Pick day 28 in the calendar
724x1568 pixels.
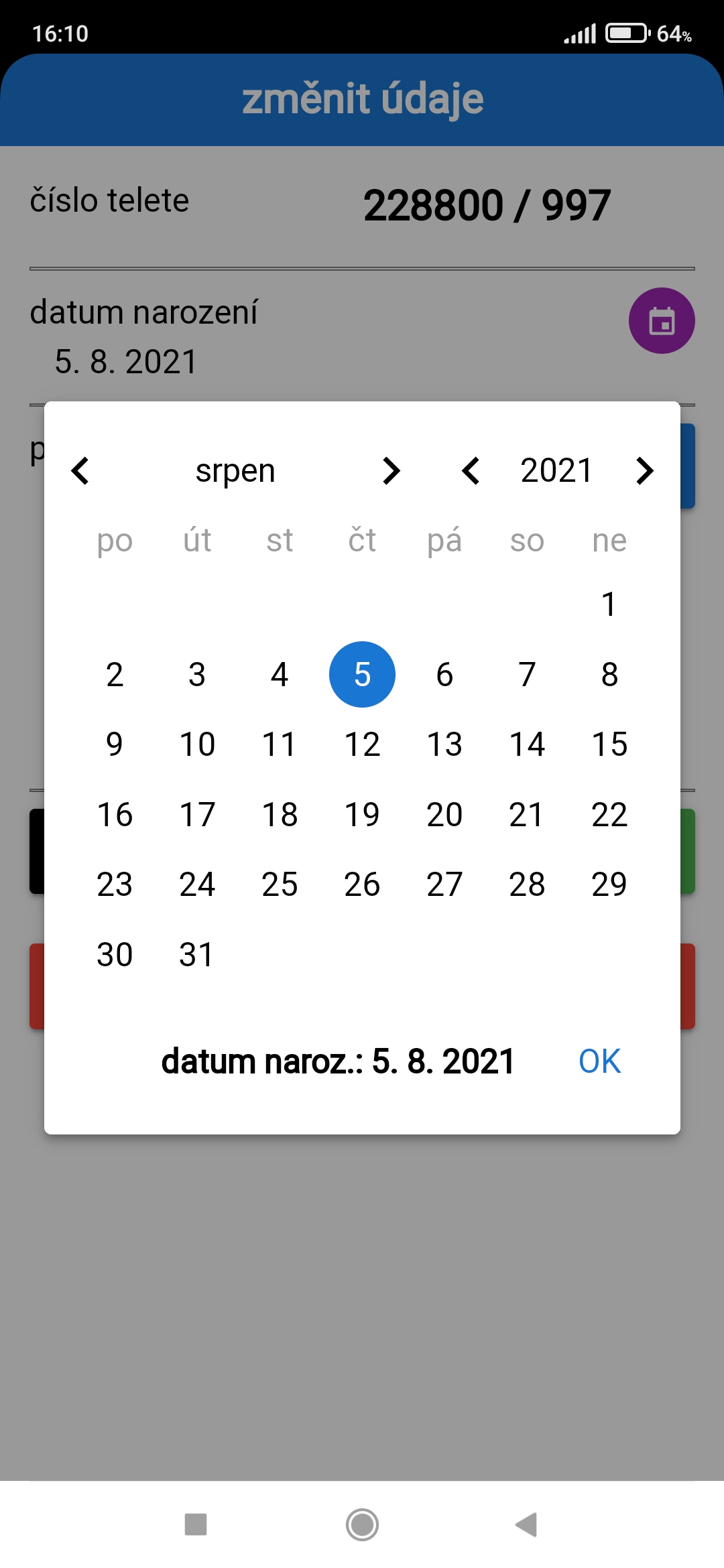click(527, 885)
